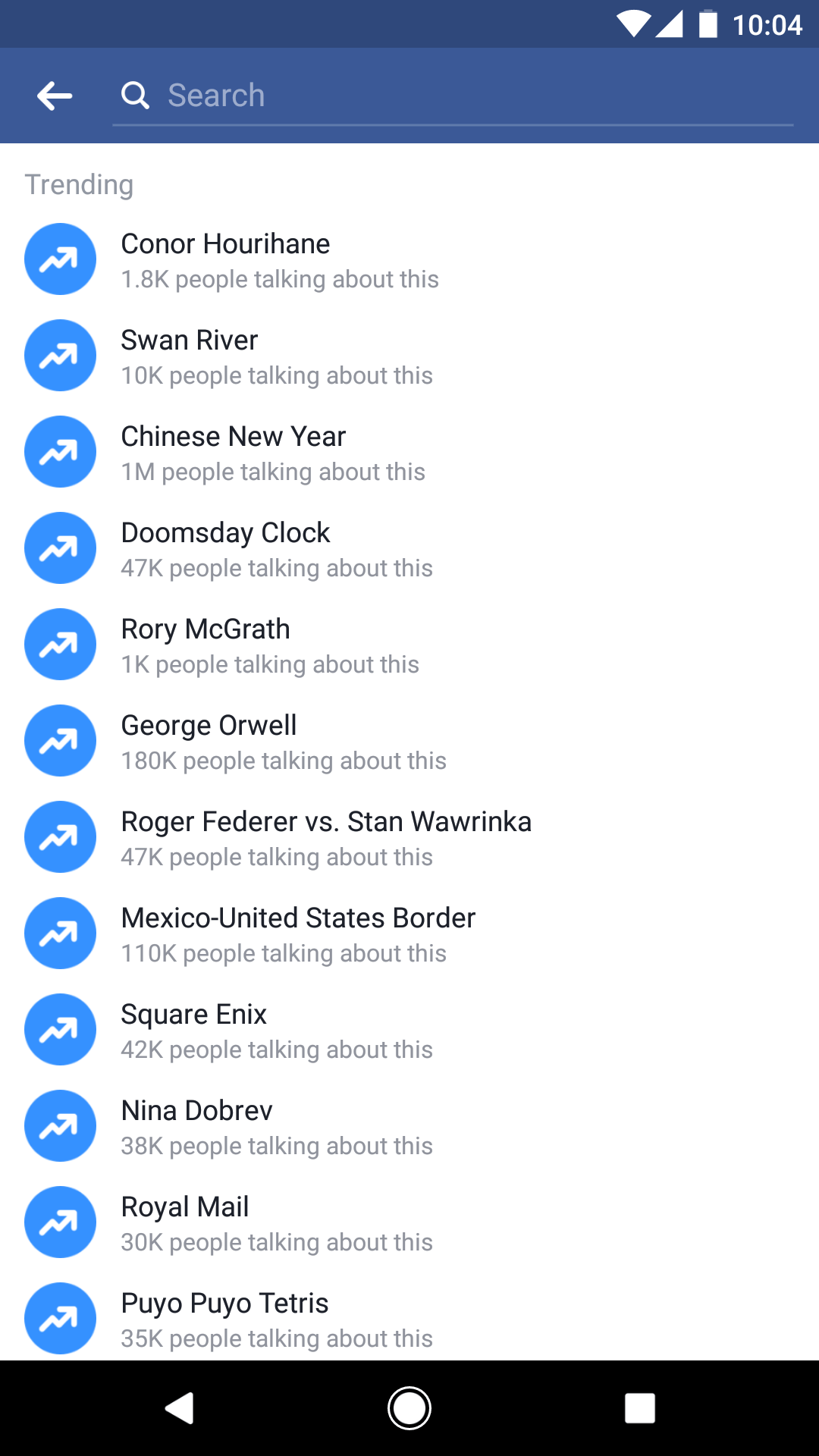Select Nina Dobrev from the list

(409, 1126)
